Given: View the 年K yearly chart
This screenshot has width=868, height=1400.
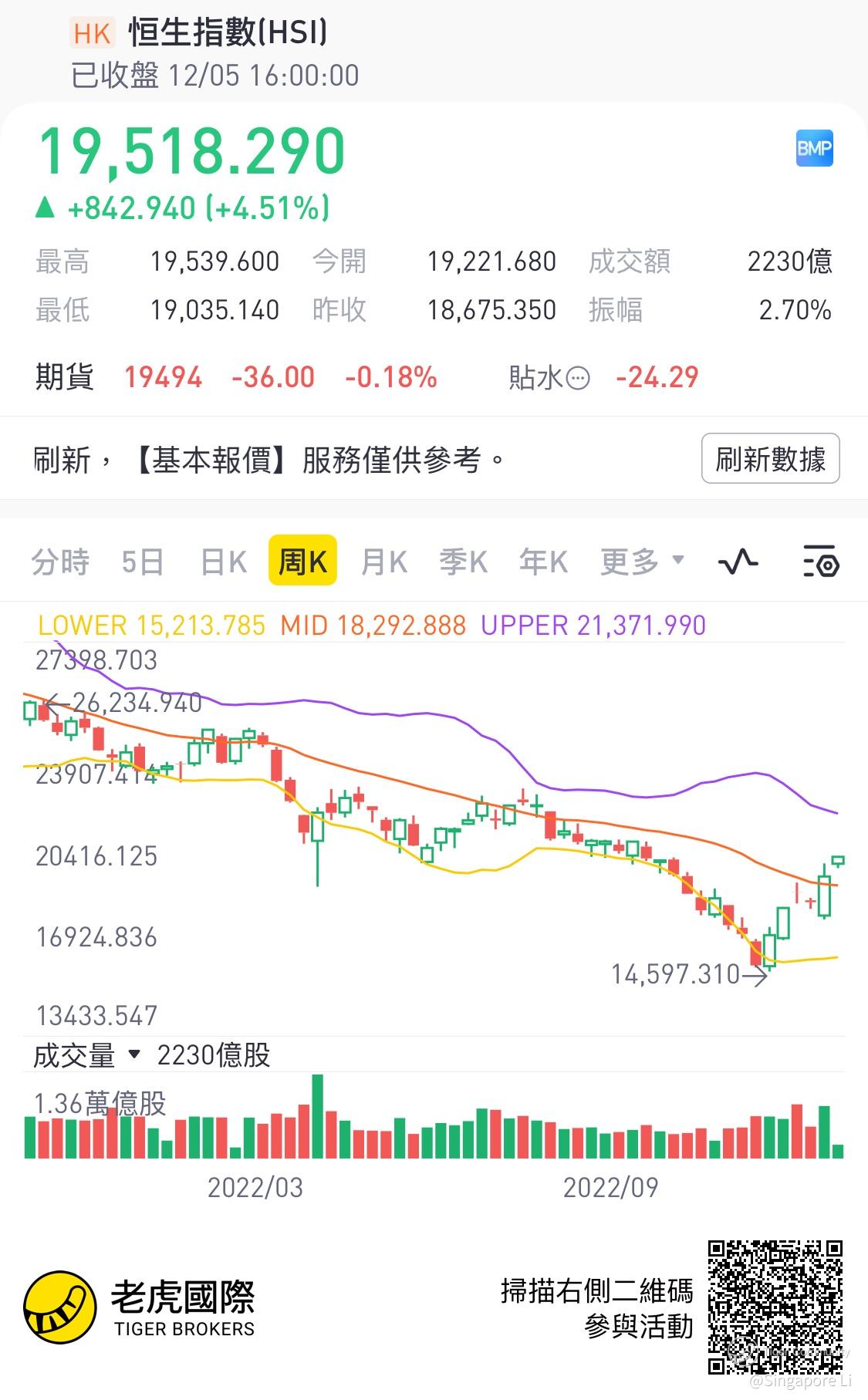Looking at the screenshot, I should tap(543, 562).
